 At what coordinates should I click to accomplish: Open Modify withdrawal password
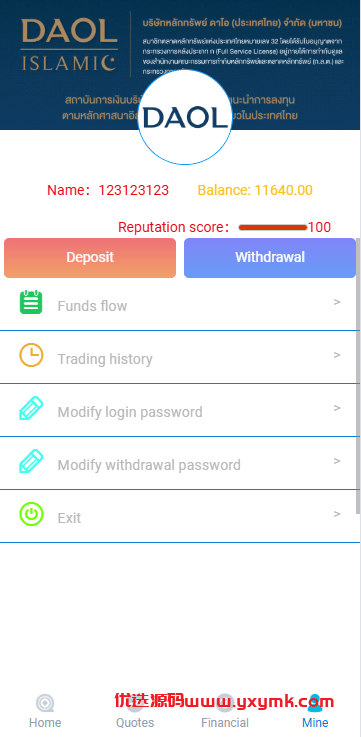(x=180, y=463)
